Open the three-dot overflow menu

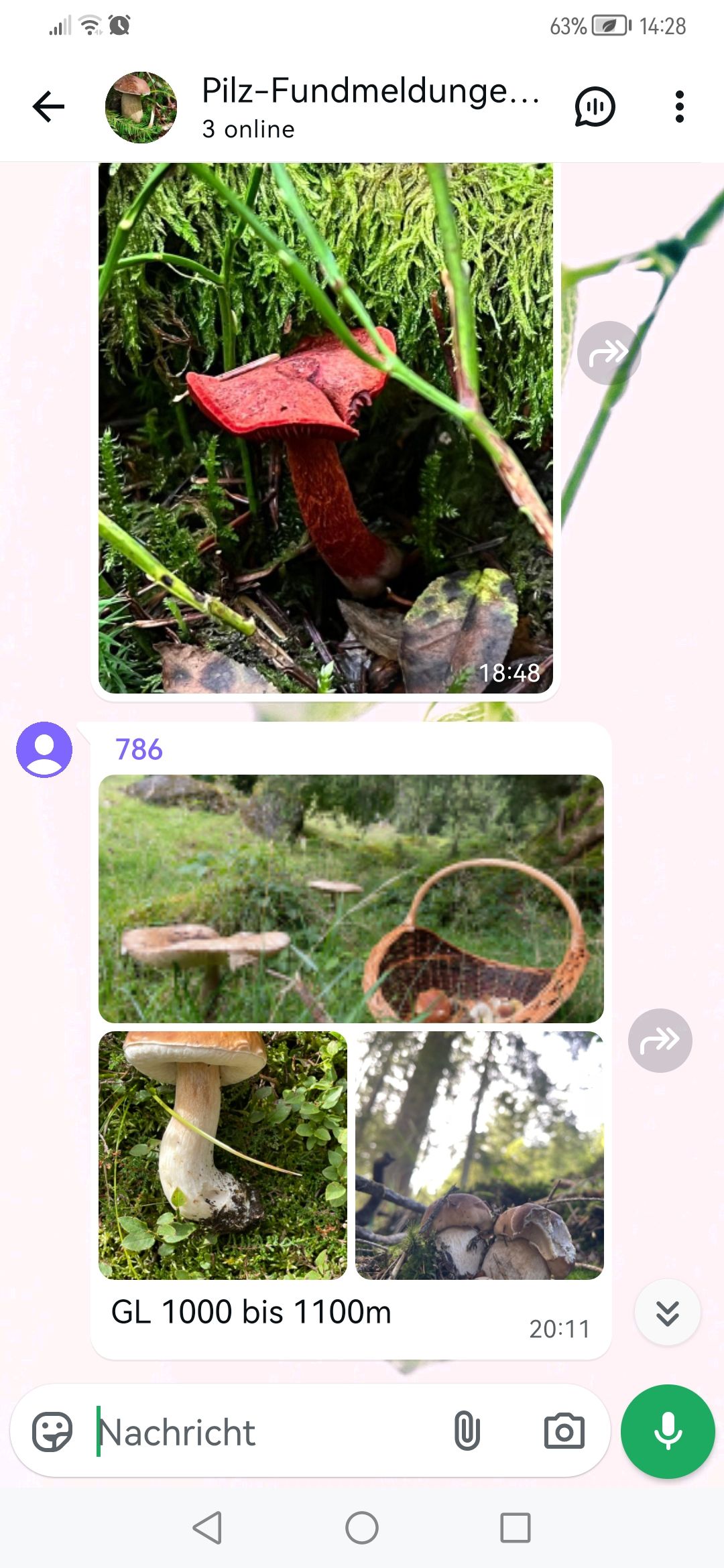(679, 107)
